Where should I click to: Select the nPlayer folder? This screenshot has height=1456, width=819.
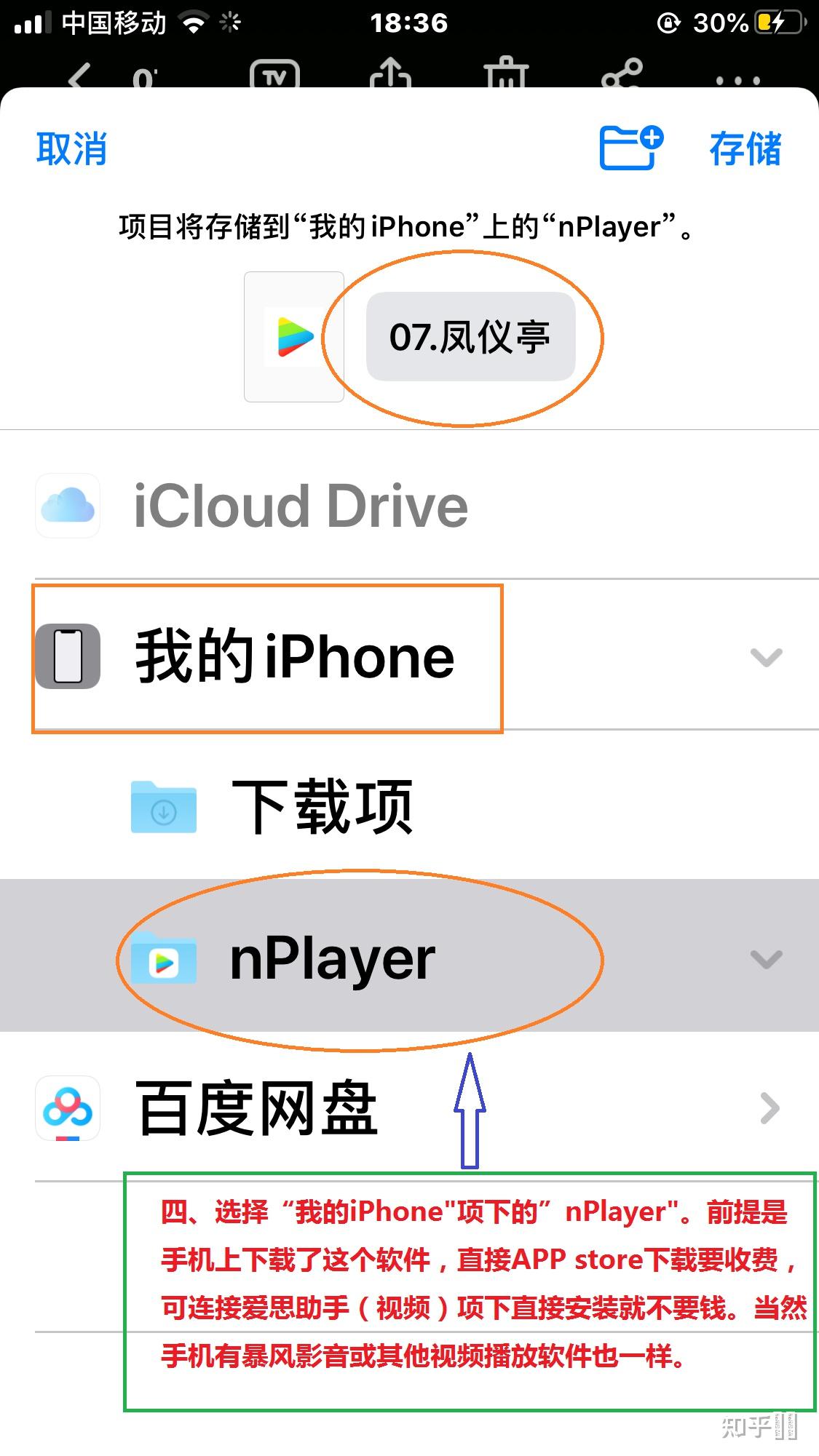pyautogui.click(x=409, y=955)
